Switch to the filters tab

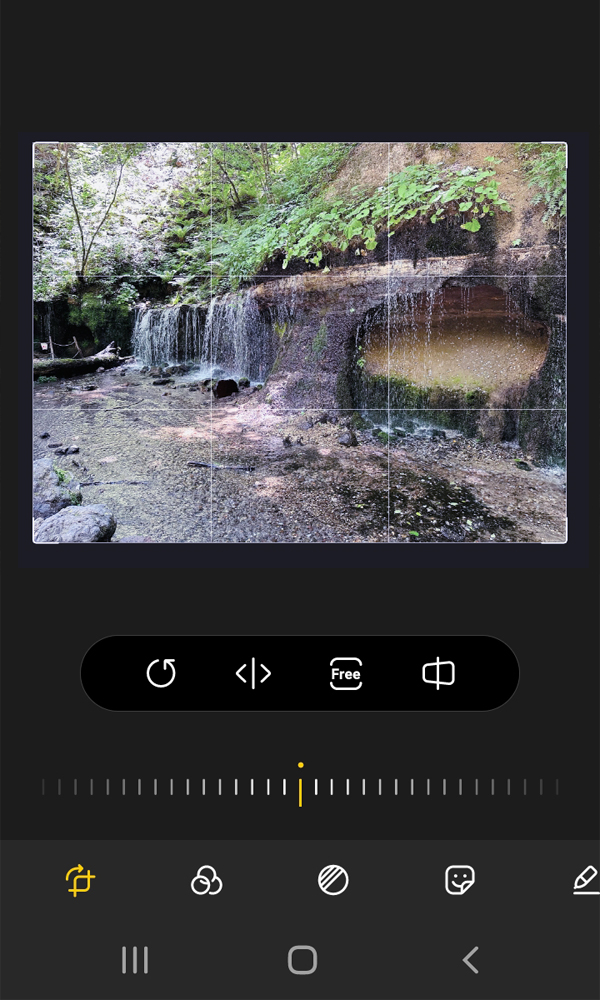206,880
